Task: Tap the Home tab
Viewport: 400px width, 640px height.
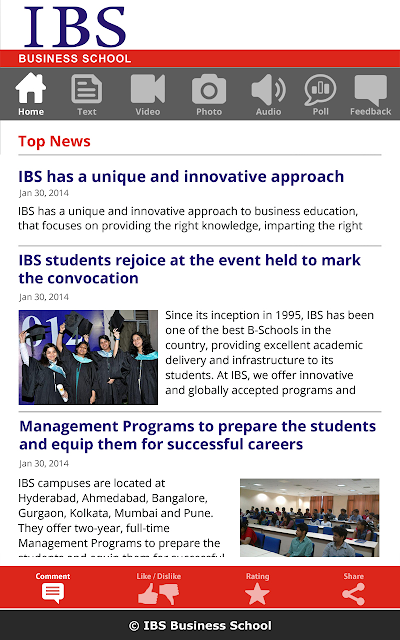Action: (x=31, y=95)
